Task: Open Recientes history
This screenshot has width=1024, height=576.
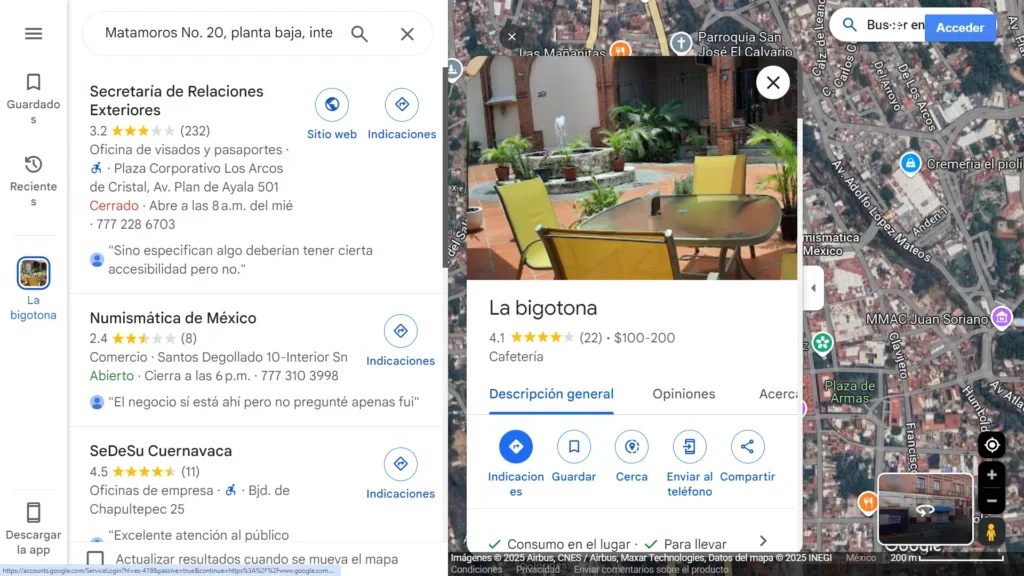Action: 33,179
